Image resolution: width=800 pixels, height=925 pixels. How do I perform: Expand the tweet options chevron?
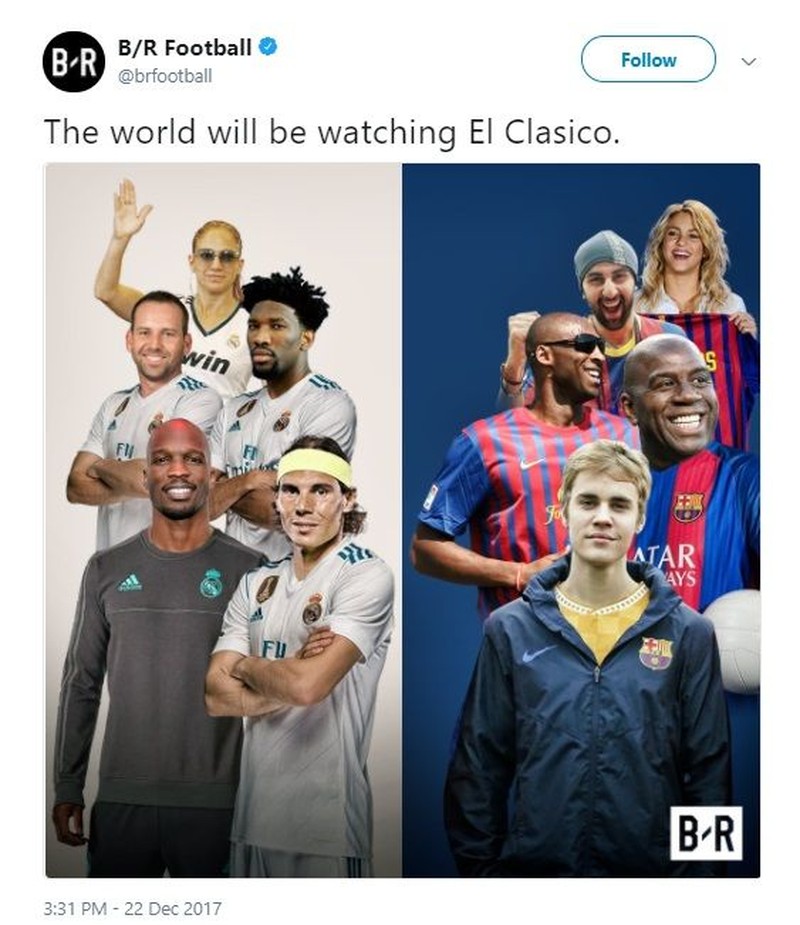(x=746, y=61)
